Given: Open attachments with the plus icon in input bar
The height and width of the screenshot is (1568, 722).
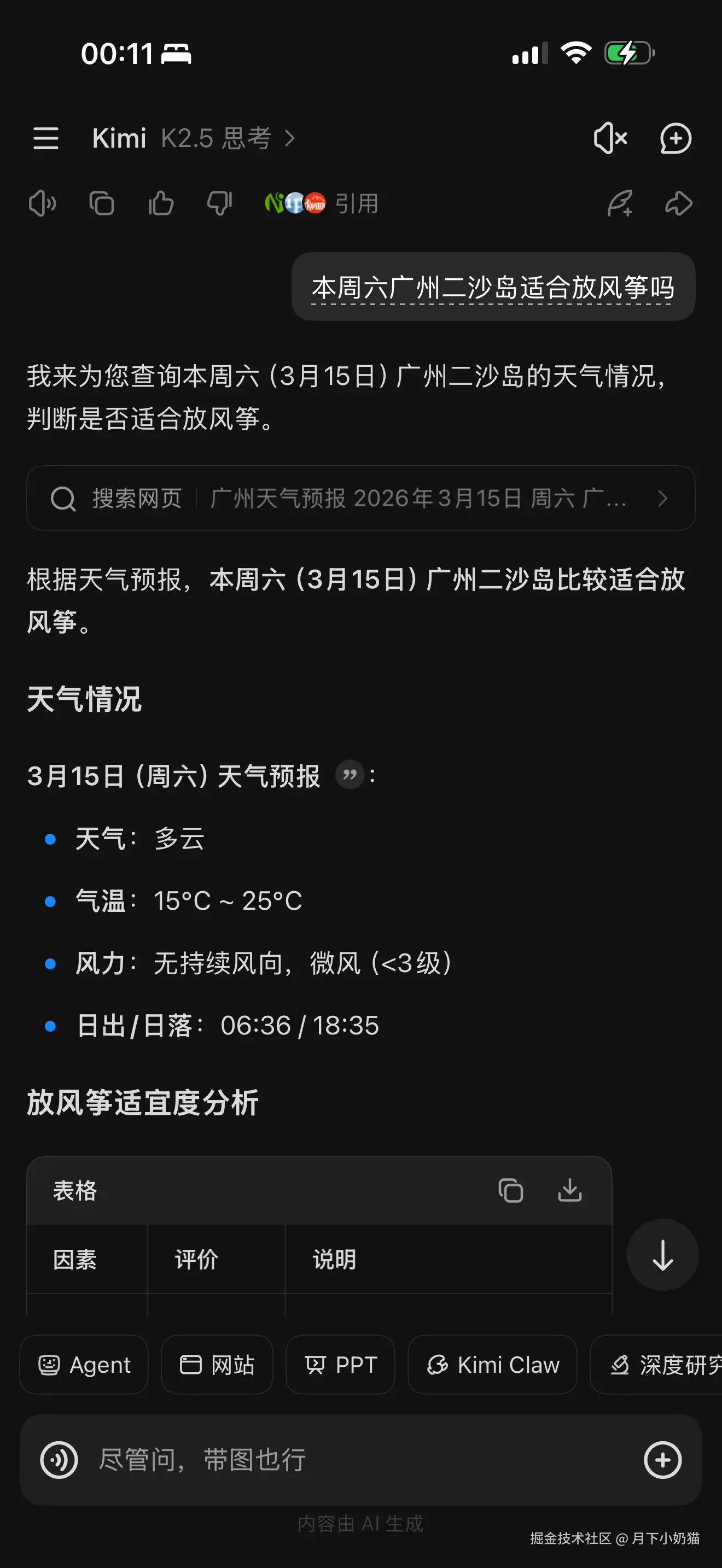Looking at the screenshot, I should click(663, 1459).
